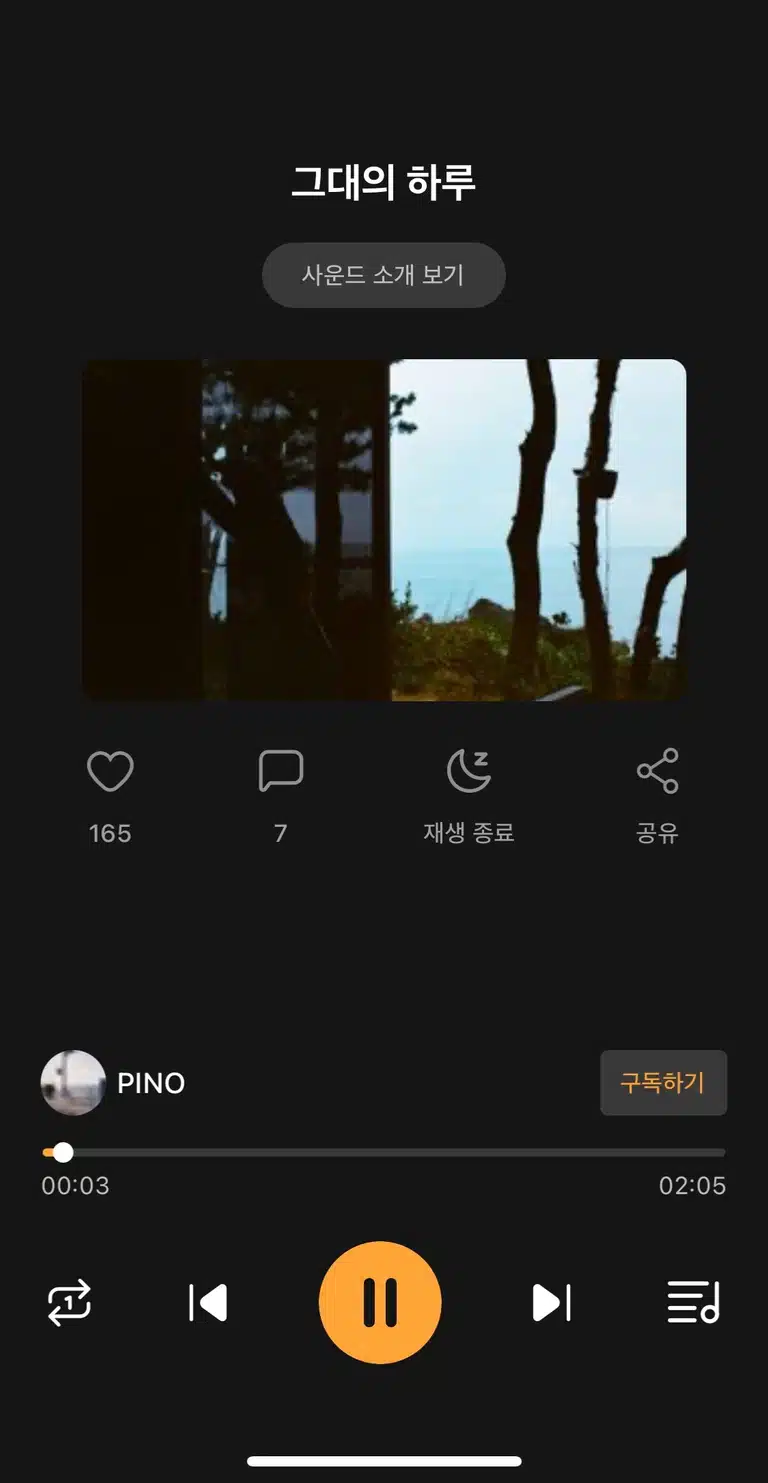The width and height of the screenshot is (768, 1483).
Task: Open PINO's profile
Action: pos(113,1083)
